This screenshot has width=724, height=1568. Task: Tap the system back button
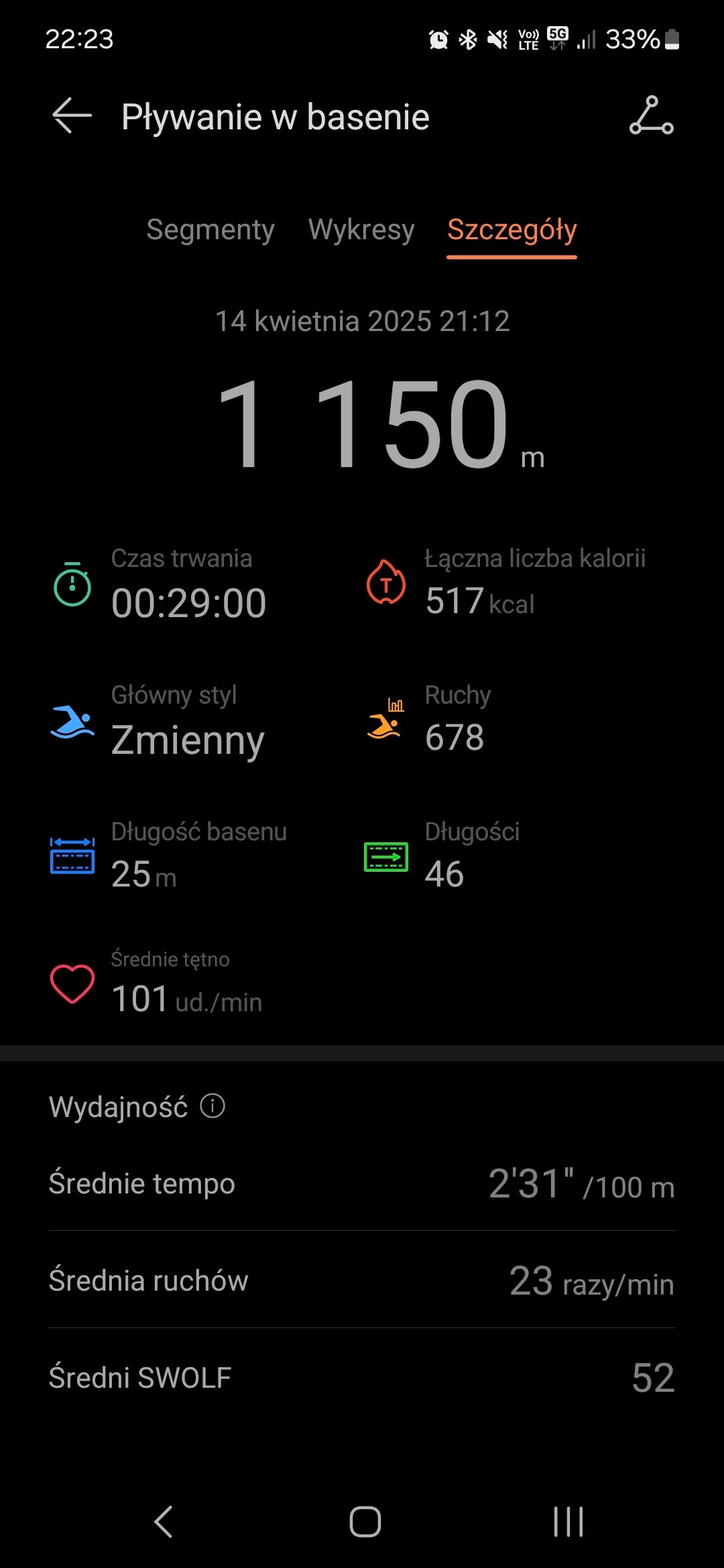pos(164,1521)
